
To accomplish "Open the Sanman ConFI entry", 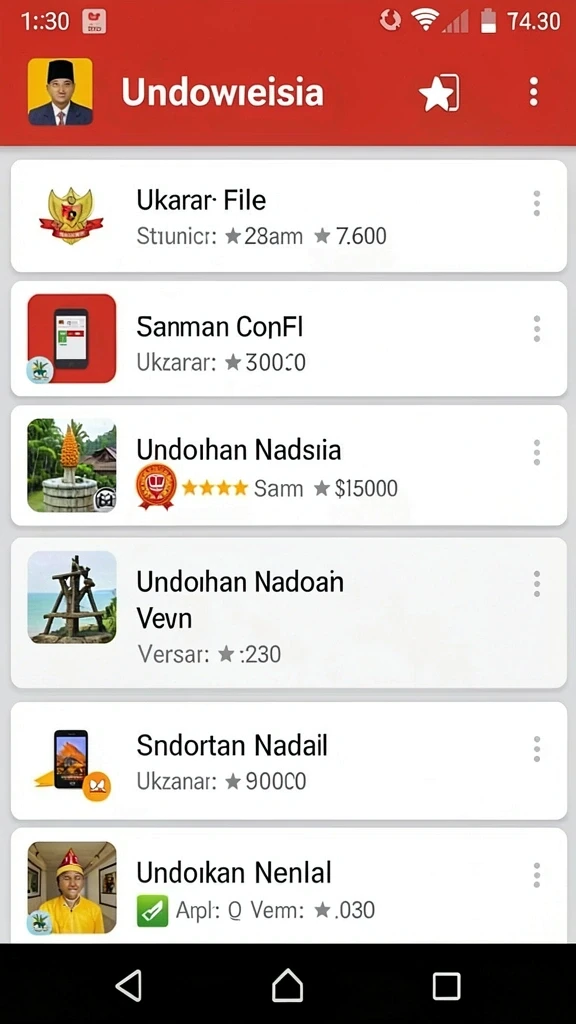I will coord(289,338).
